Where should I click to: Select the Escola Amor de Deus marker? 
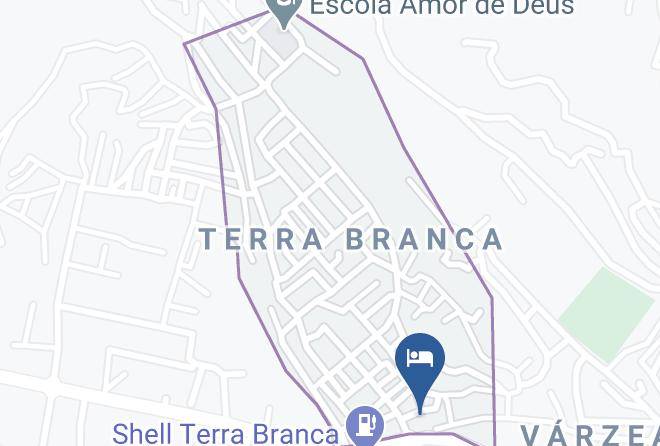pyautogui.click(x=285, y=10)
